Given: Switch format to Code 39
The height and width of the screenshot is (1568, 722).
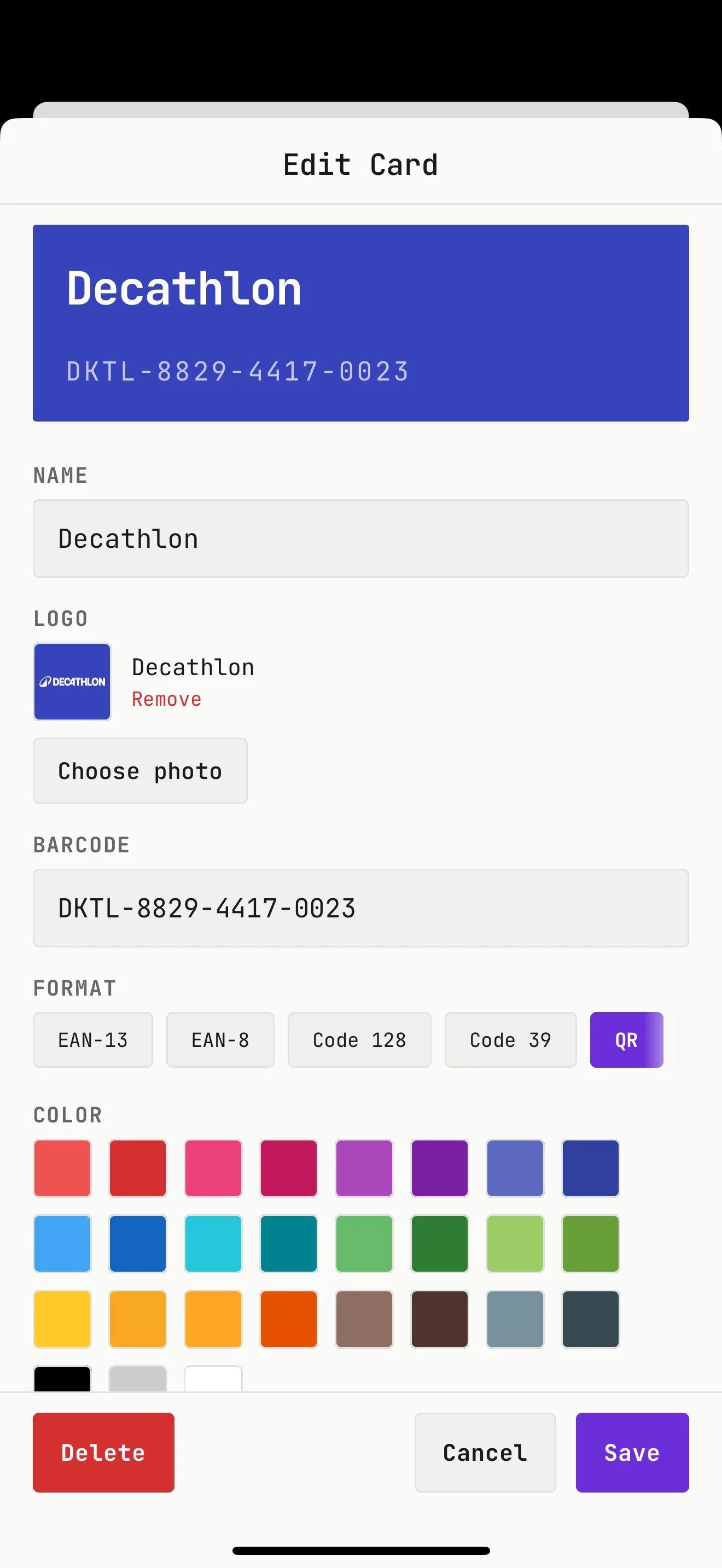Looking at the screenshot, I should click(x=510, y=1040).
